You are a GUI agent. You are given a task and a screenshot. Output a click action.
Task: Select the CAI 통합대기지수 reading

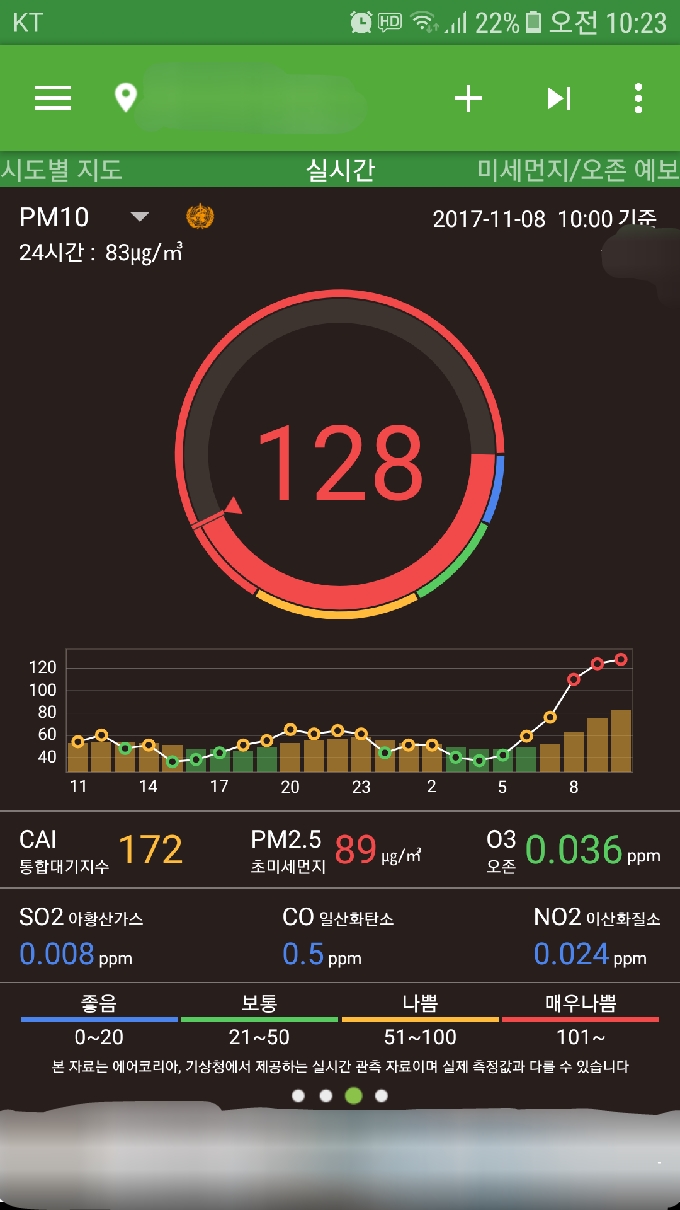102,850
